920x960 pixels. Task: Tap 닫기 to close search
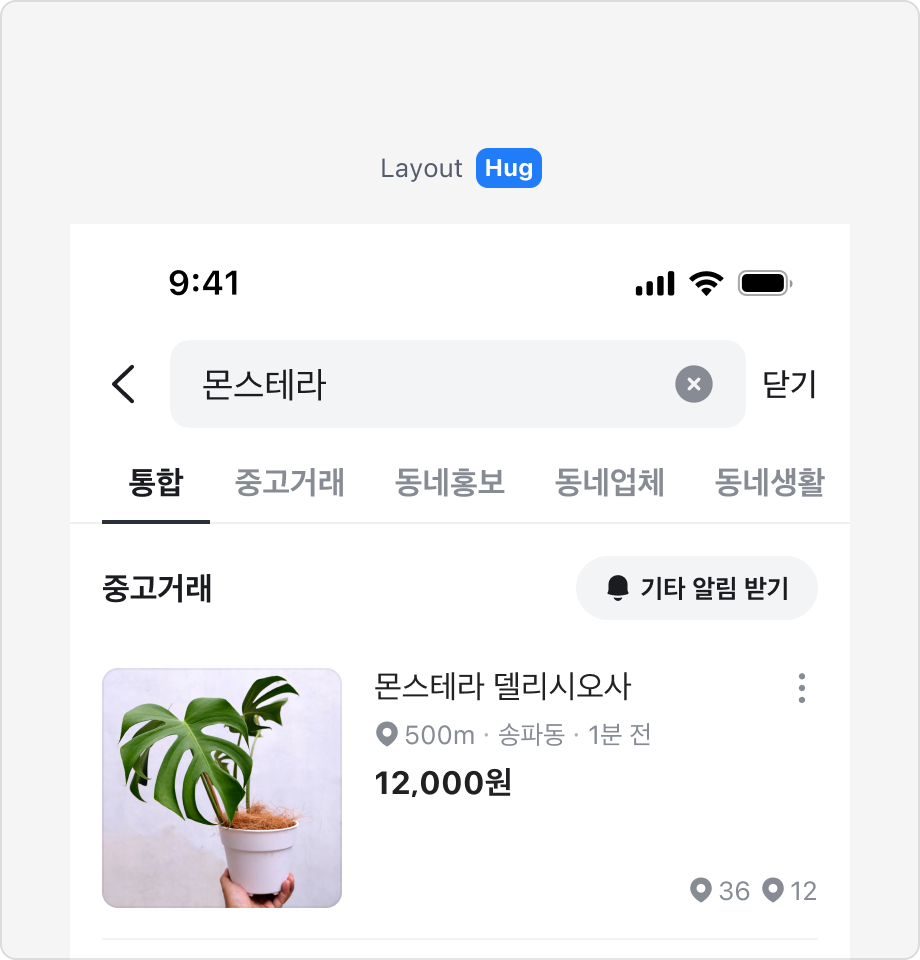pos(791,383)
